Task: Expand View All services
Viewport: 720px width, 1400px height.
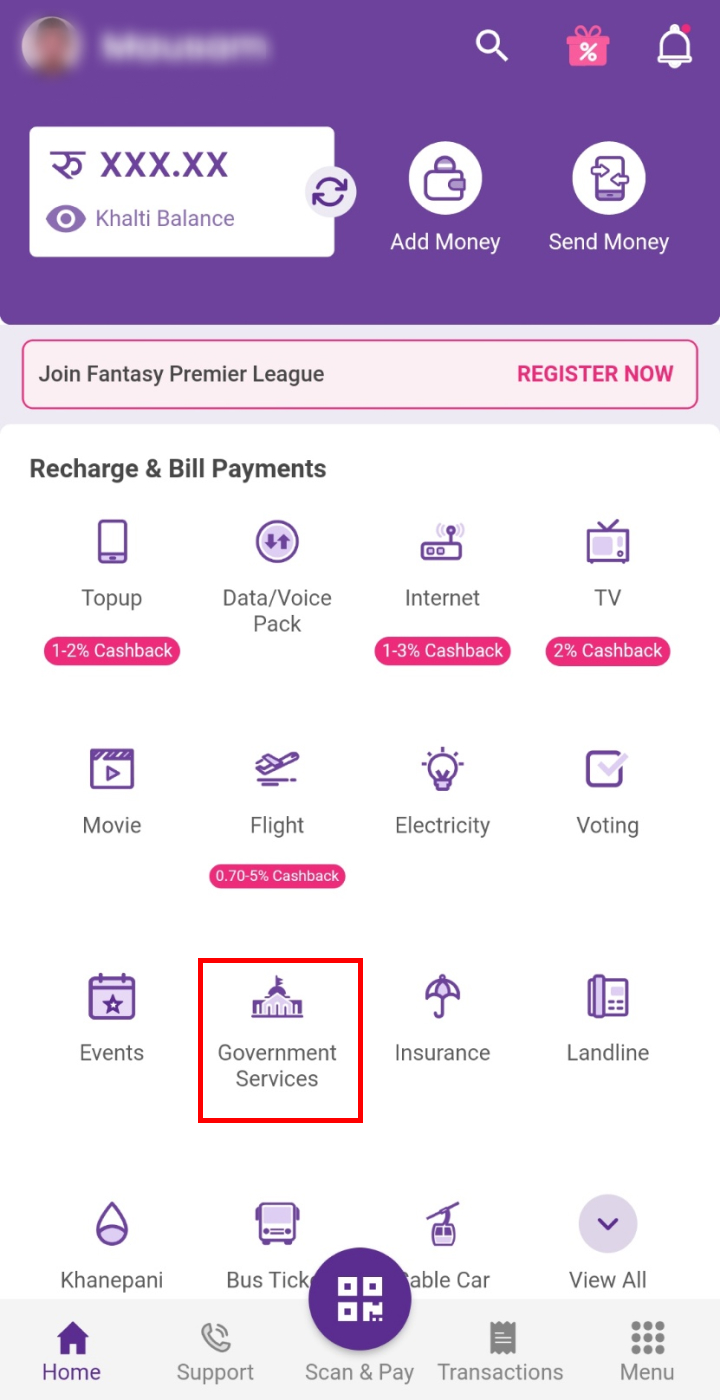Action: [x=607, y=1242]
